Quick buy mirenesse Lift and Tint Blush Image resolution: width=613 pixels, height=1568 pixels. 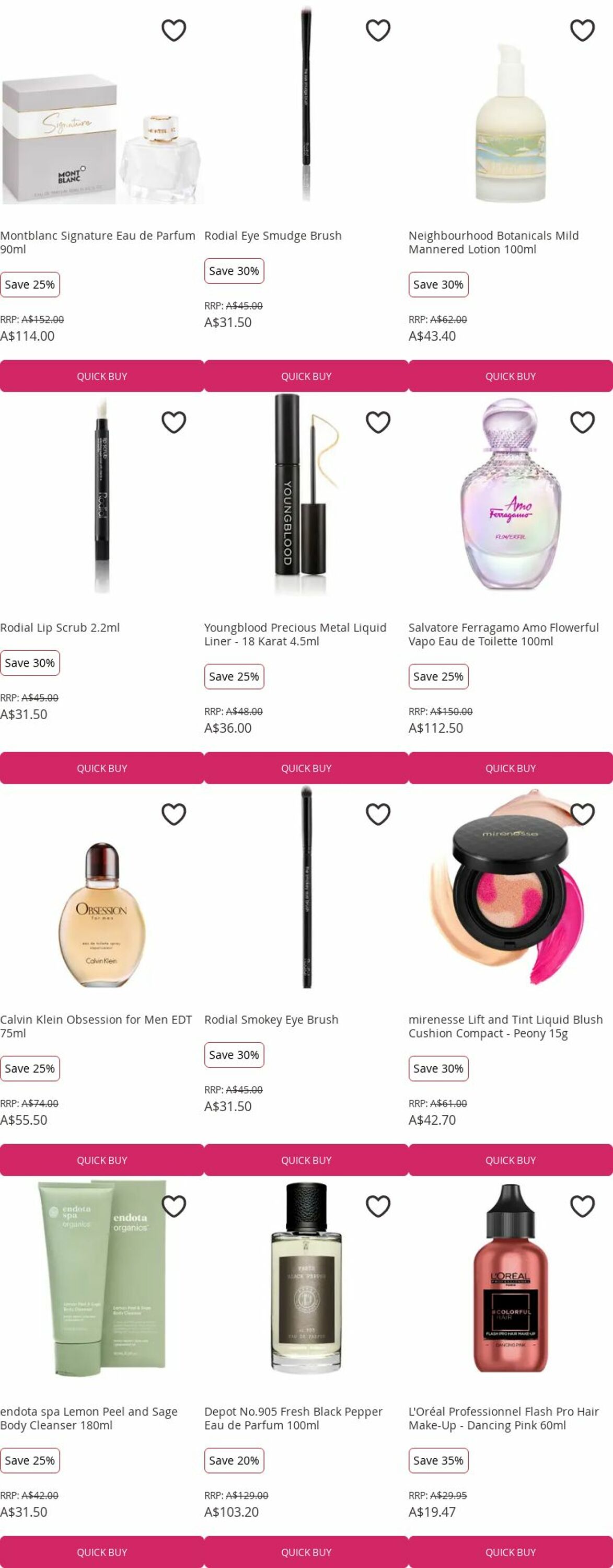click(x=510, y=1160)
